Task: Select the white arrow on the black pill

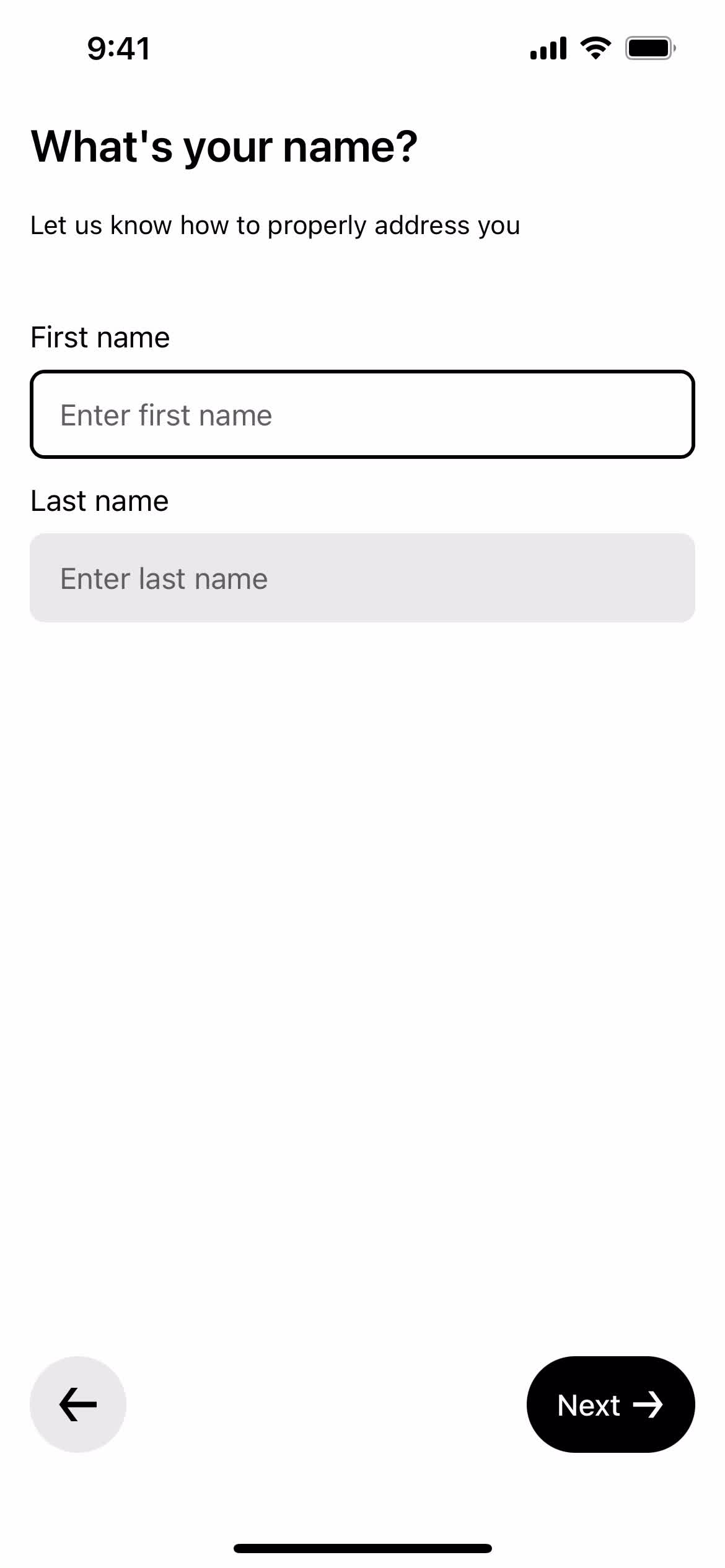Action: tap(651, 1405)
